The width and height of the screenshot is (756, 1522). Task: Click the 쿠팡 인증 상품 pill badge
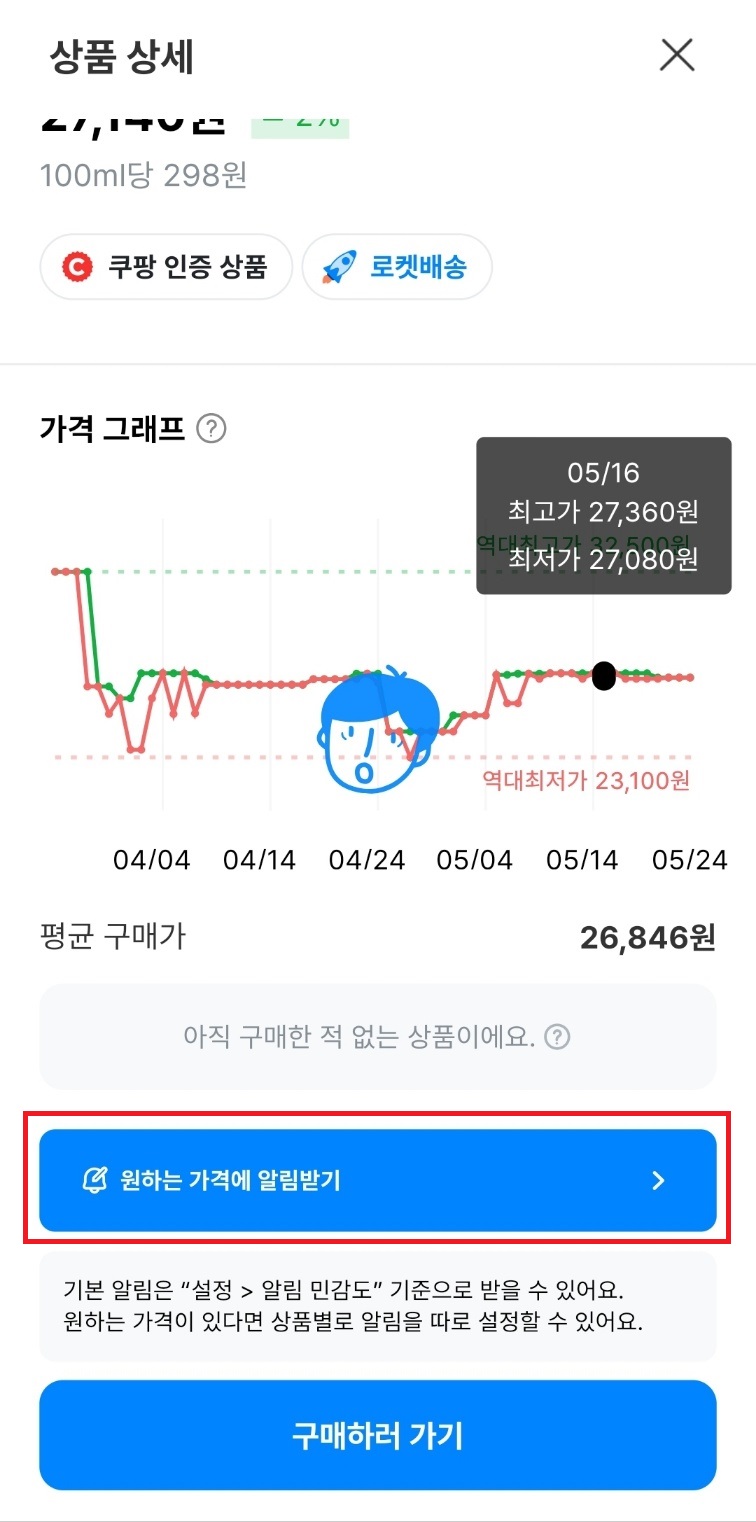[x=166, y=267]
